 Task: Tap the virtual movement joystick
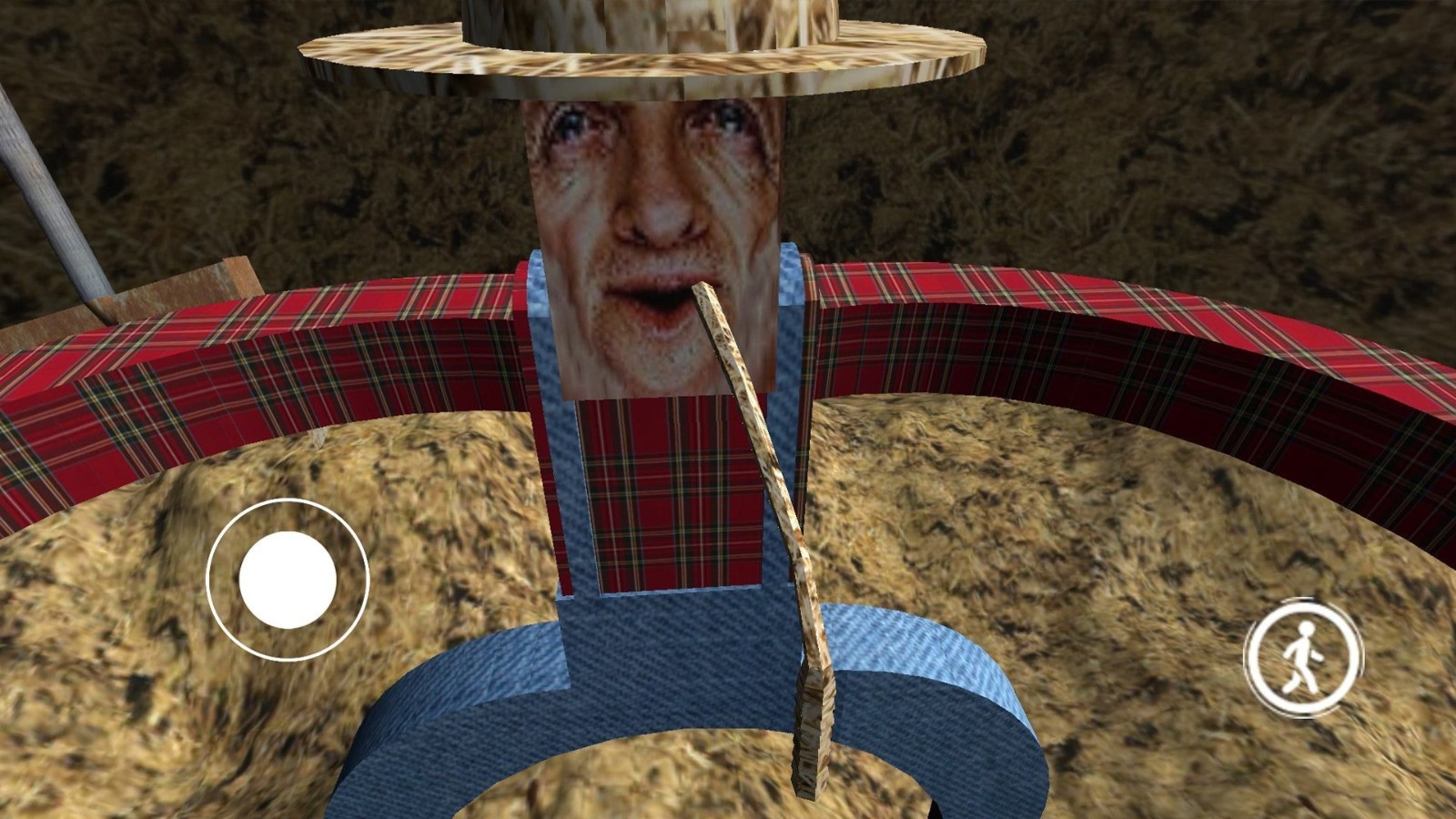tap(288, 580)
